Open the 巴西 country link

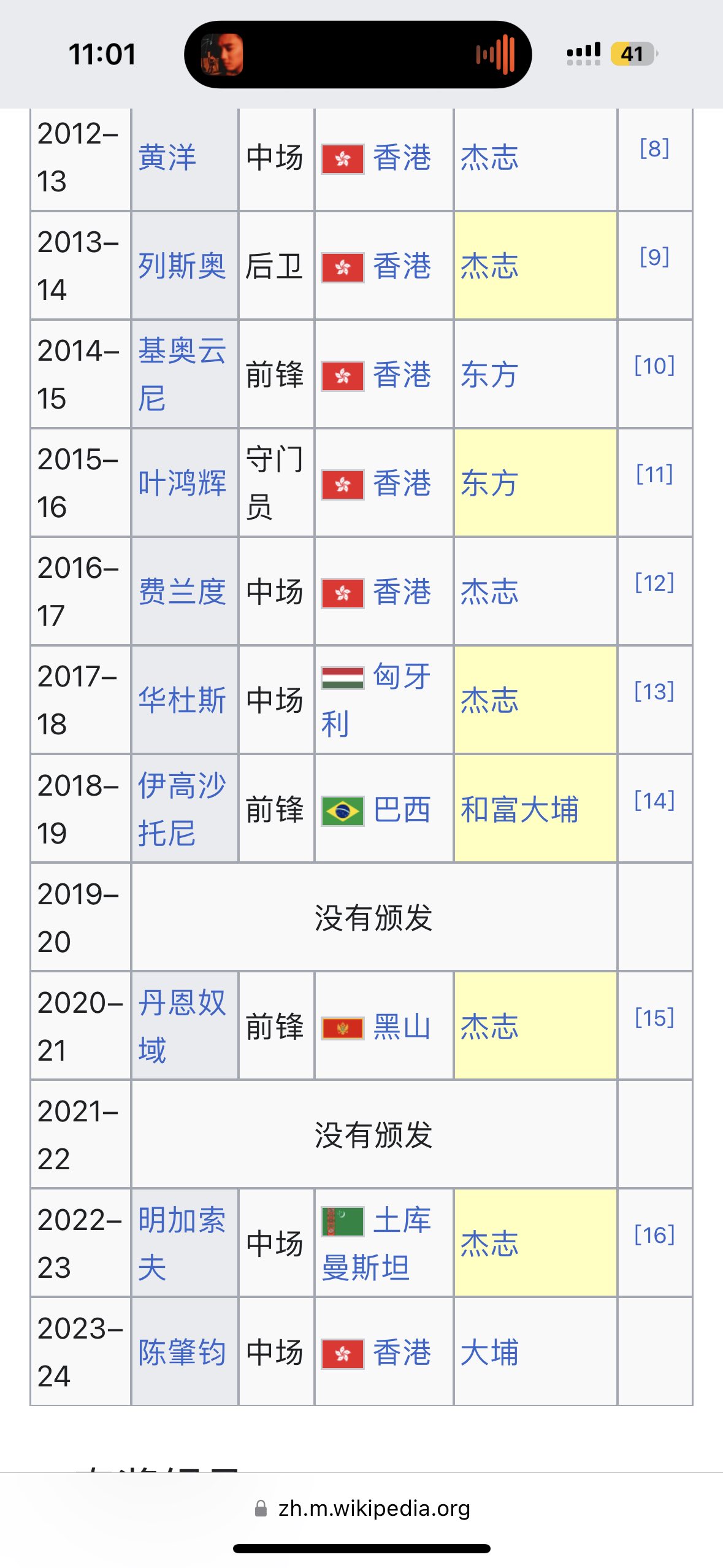pos(402,810)
